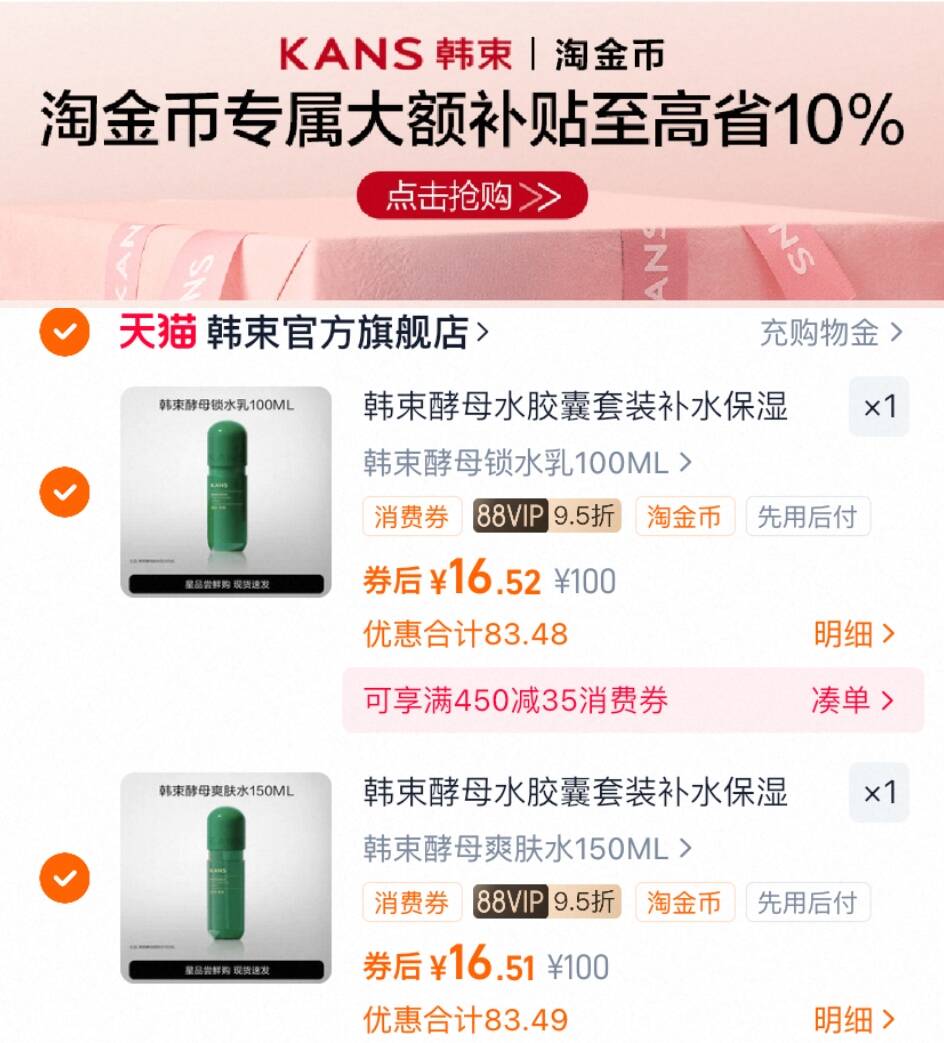This screenshot has height=1043, width=944.
Task: Click the 淘金币 tag on the first product
Action: (684, 516)
